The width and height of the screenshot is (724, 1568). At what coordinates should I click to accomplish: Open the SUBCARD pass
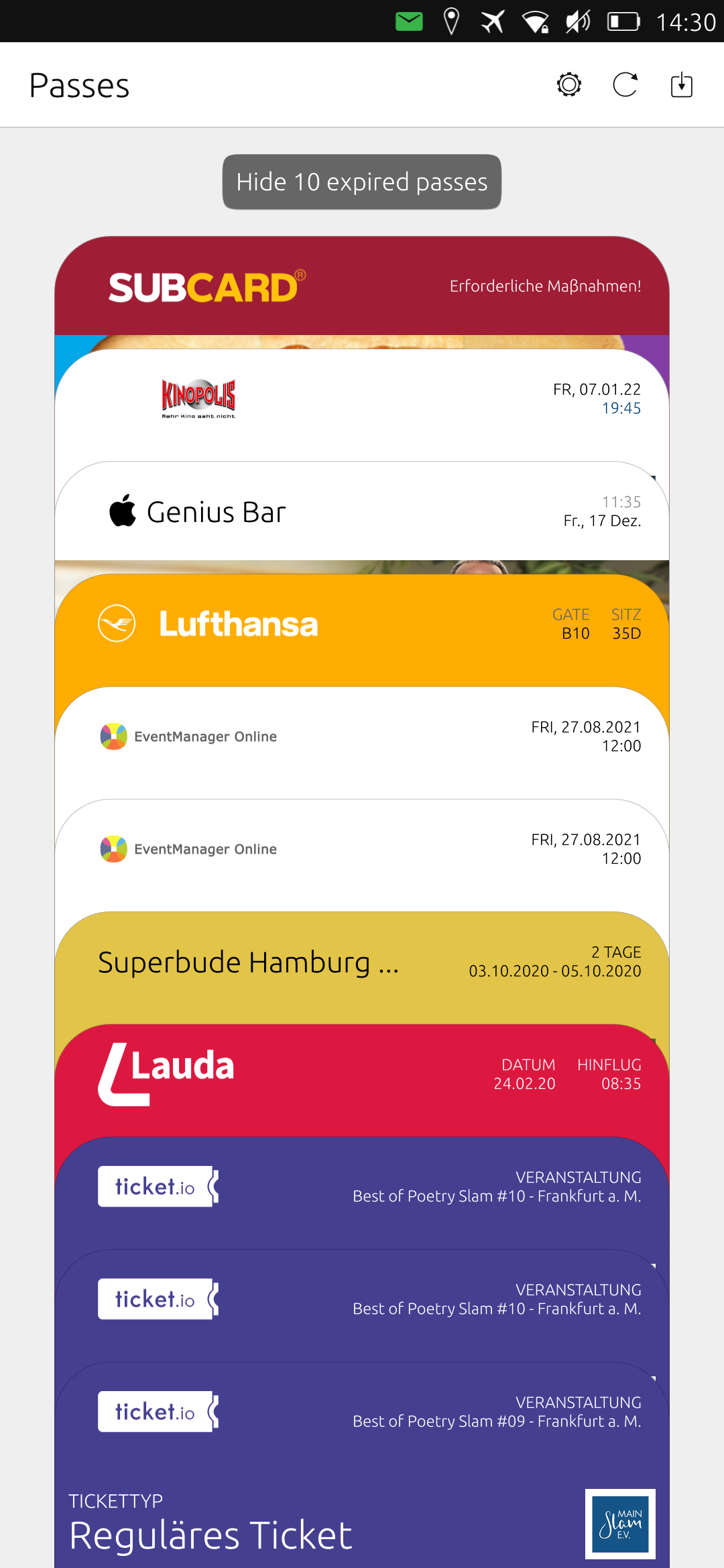tap(362, 286)
